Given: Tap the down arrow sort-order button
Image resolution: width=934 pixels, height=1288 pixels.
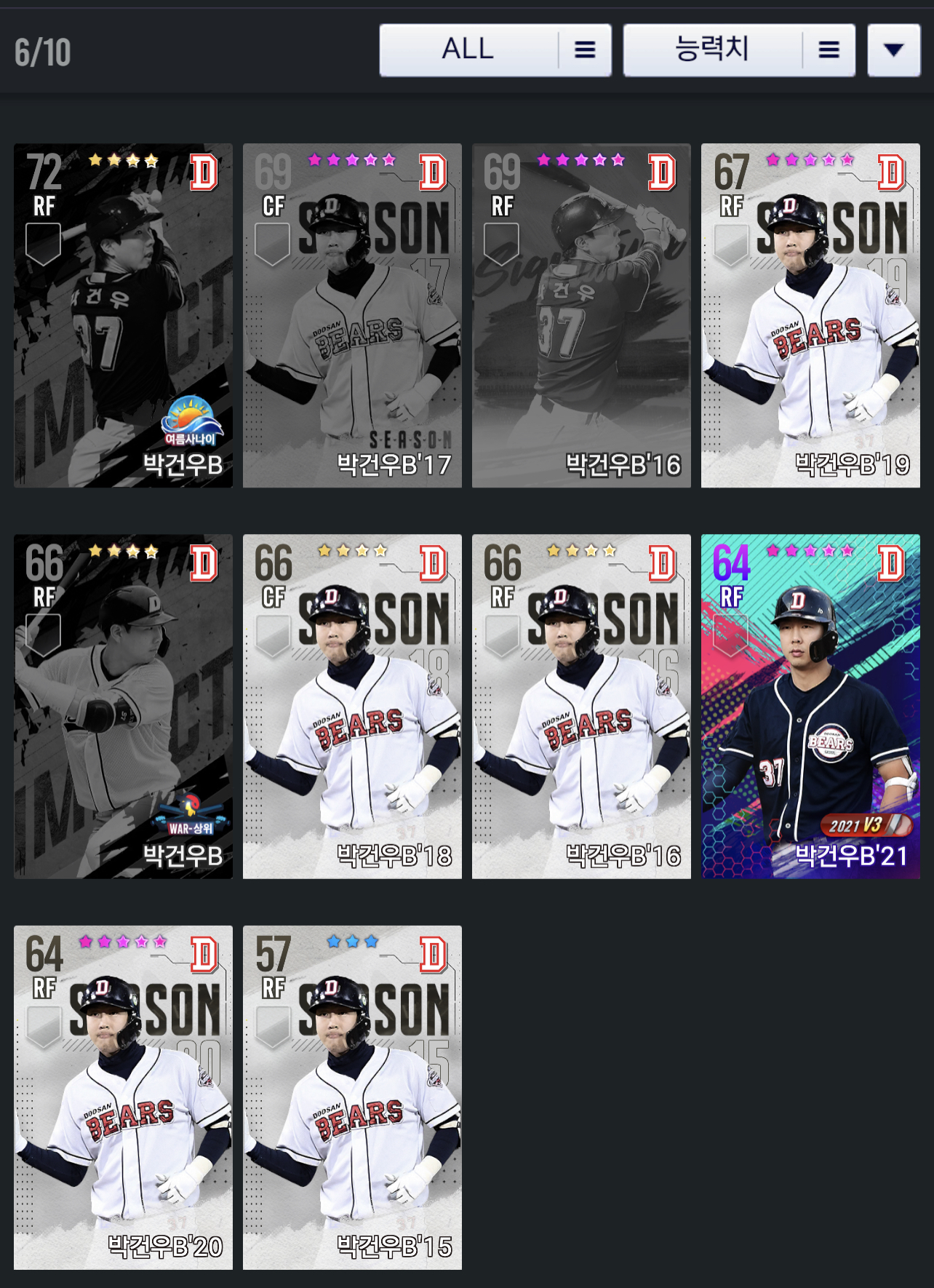Looking at the screenshot, I should [893, 50].
